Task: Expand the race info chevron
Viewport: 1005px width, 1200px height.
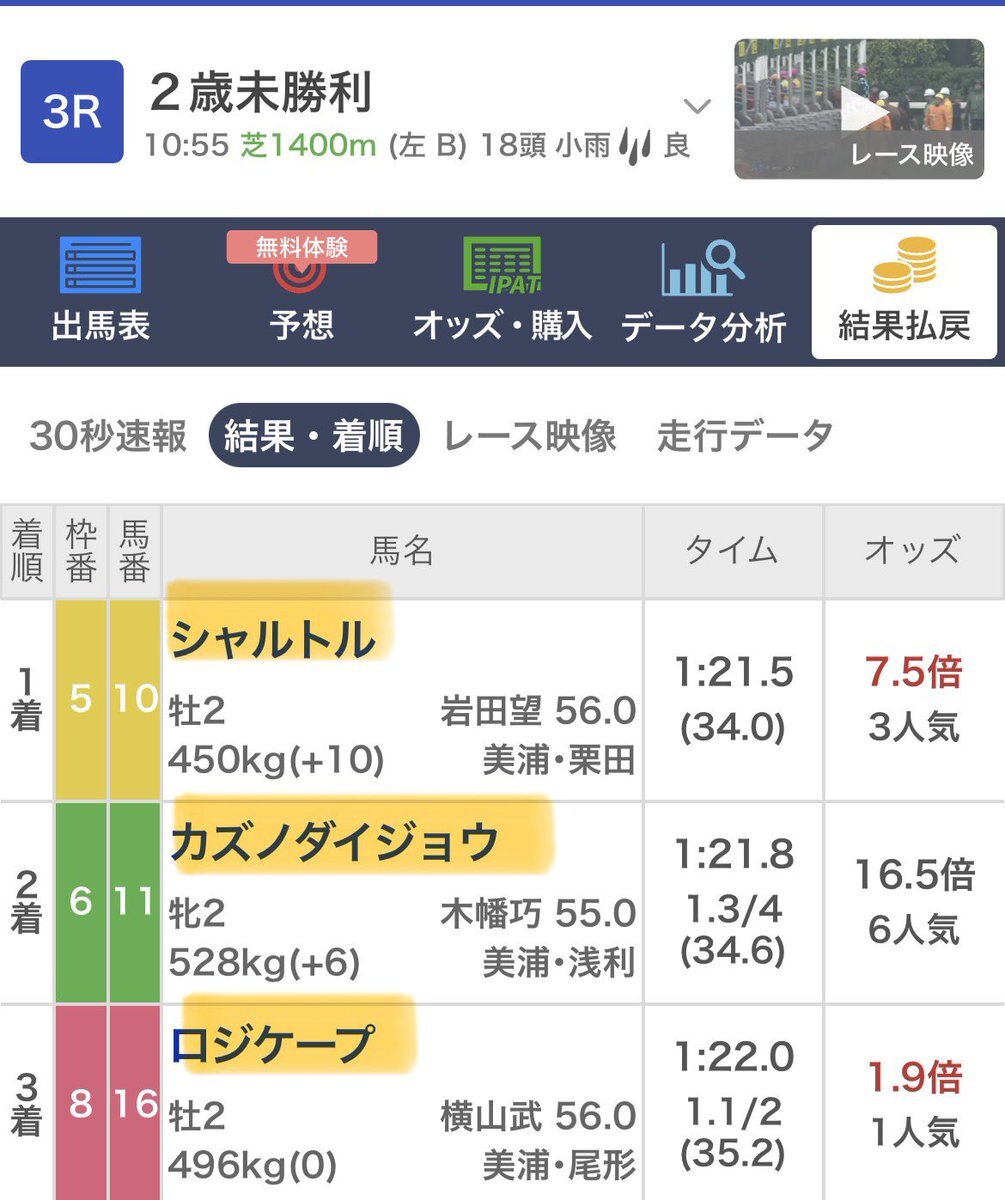Action: [697, 106]
